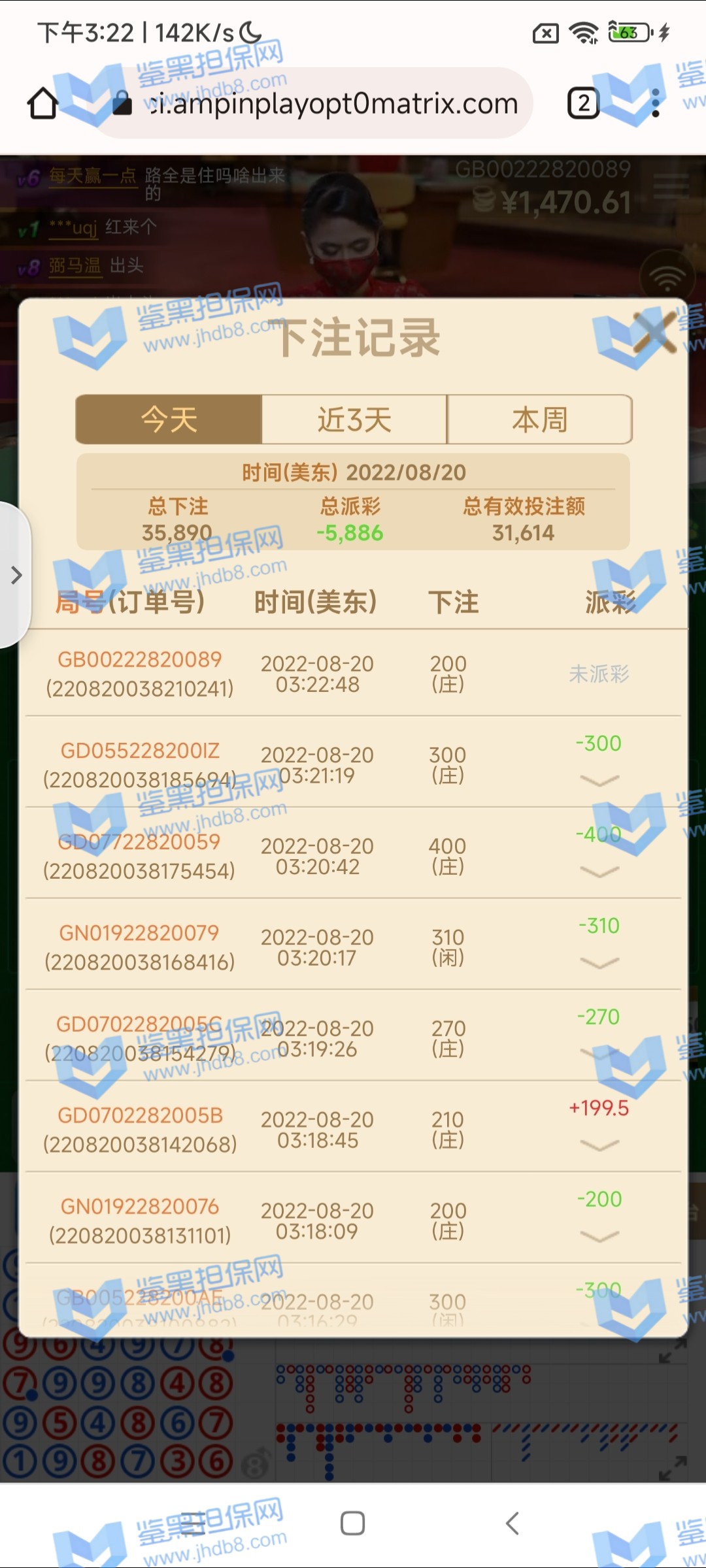Open browser home page
This screenshot has width=706, height=1568.
[x=42, y=103]
